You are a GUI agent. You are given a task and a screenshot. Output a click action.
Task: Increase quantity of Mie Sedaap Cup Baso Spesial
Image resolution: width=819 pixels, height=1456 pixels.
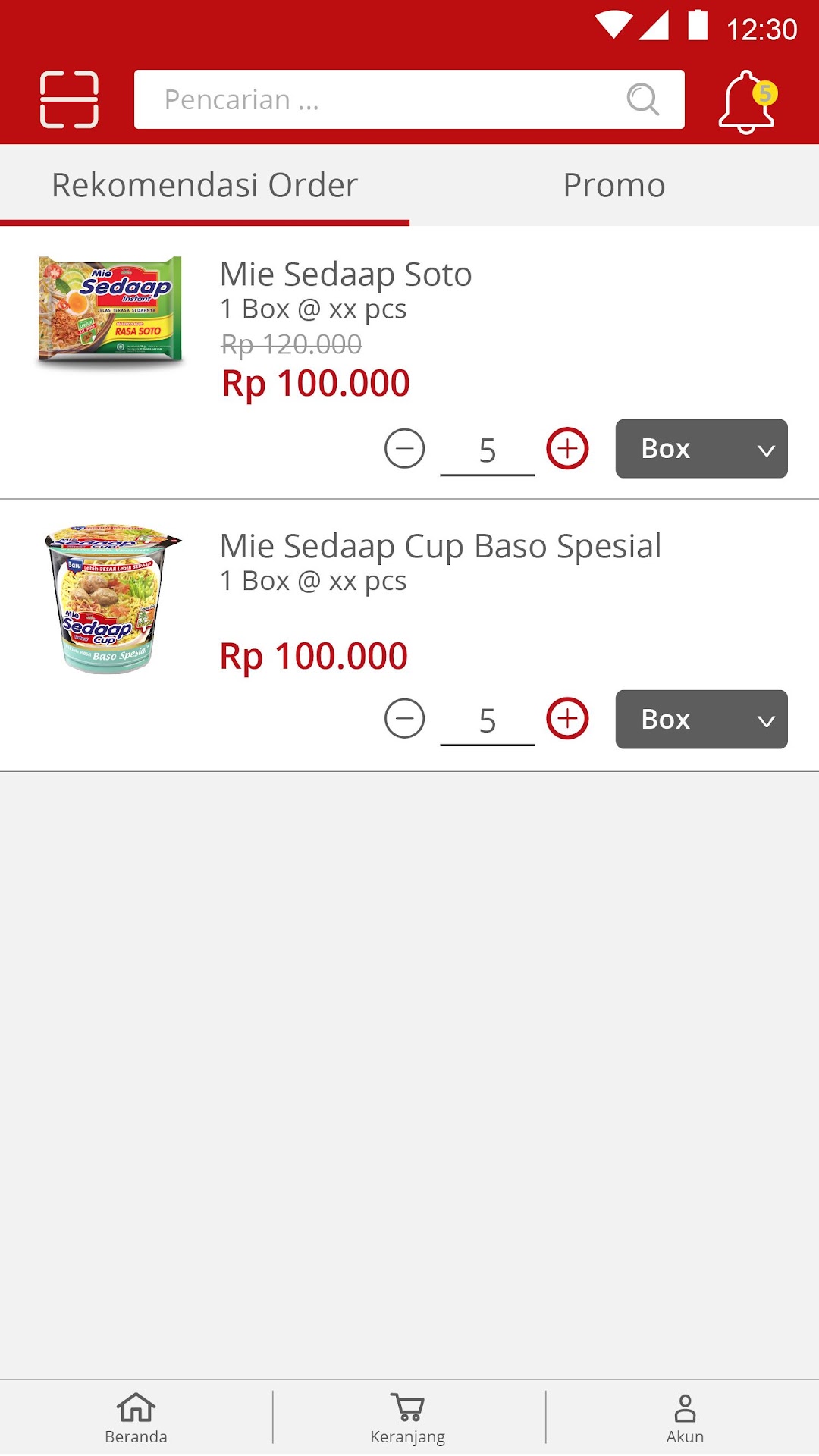click(568, 719)
